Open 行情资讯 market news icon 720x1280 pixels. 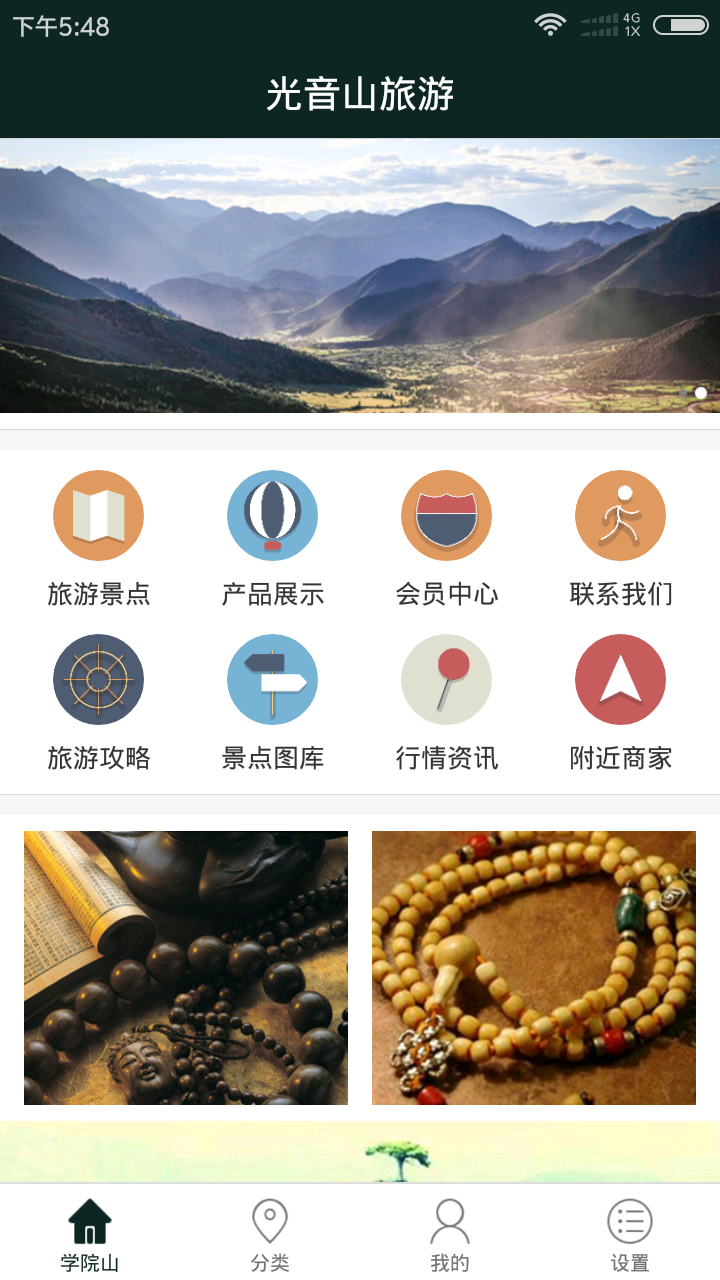tap(446, 678)
